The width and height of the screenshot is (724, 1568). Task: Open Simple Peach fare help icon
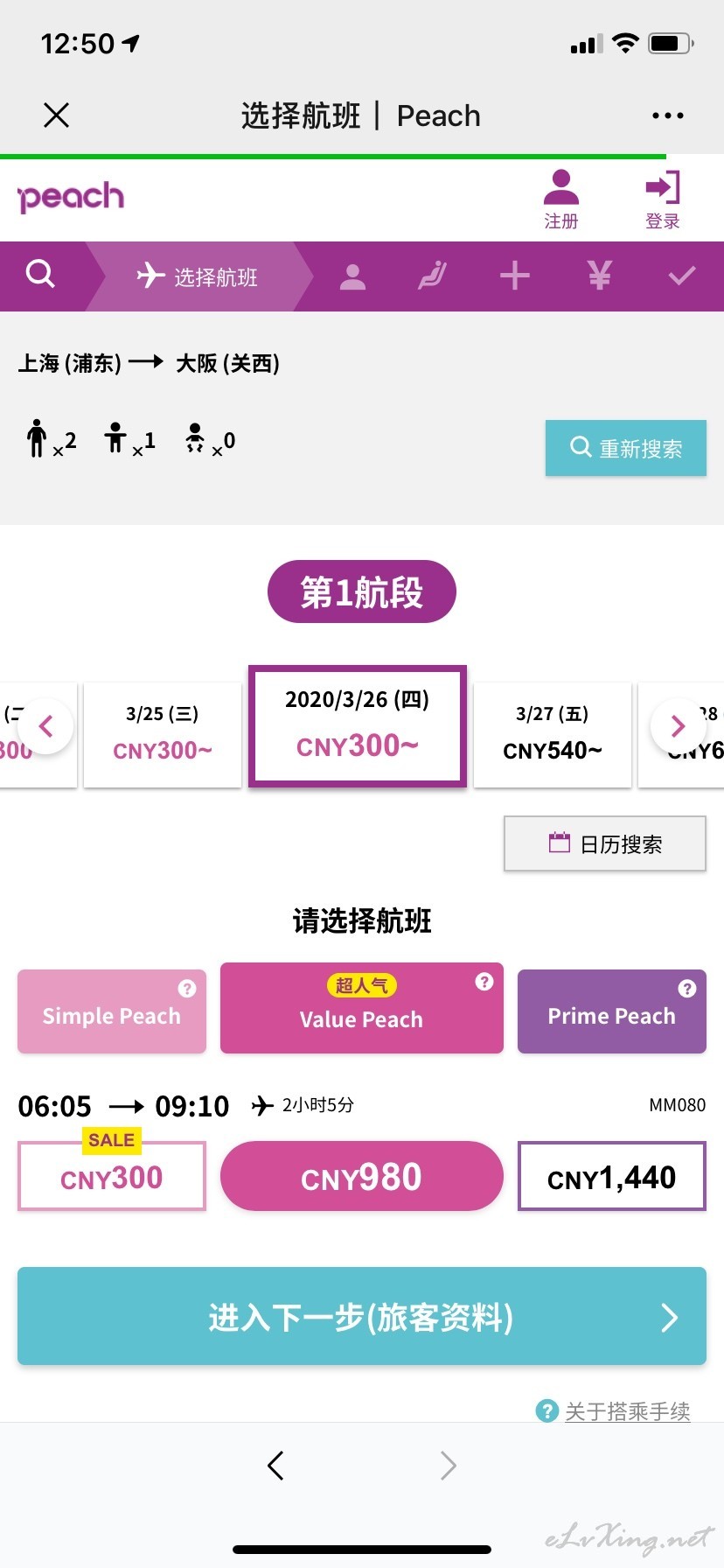click(187, 989)
